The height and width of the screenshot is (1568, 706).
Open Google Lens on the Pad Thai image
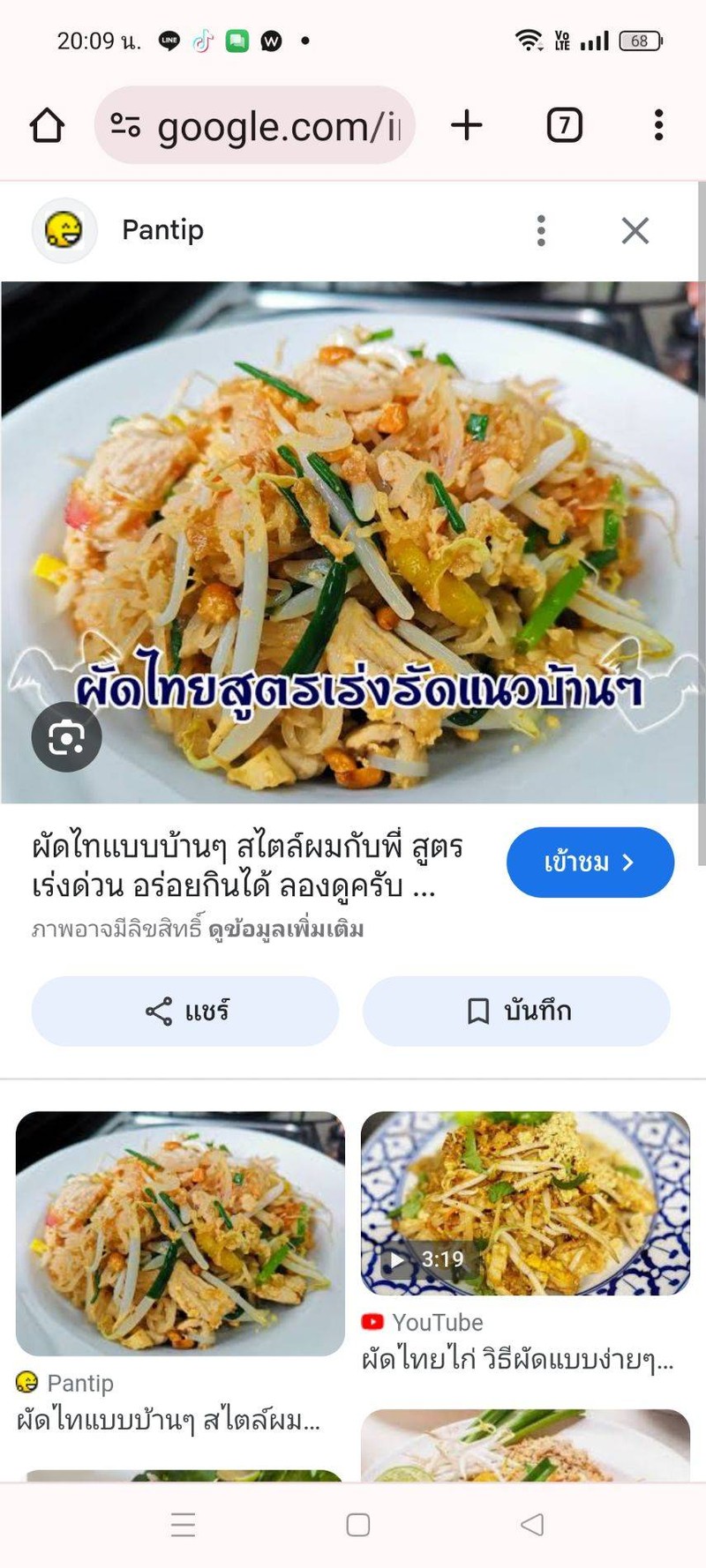(x=67, y=737)
